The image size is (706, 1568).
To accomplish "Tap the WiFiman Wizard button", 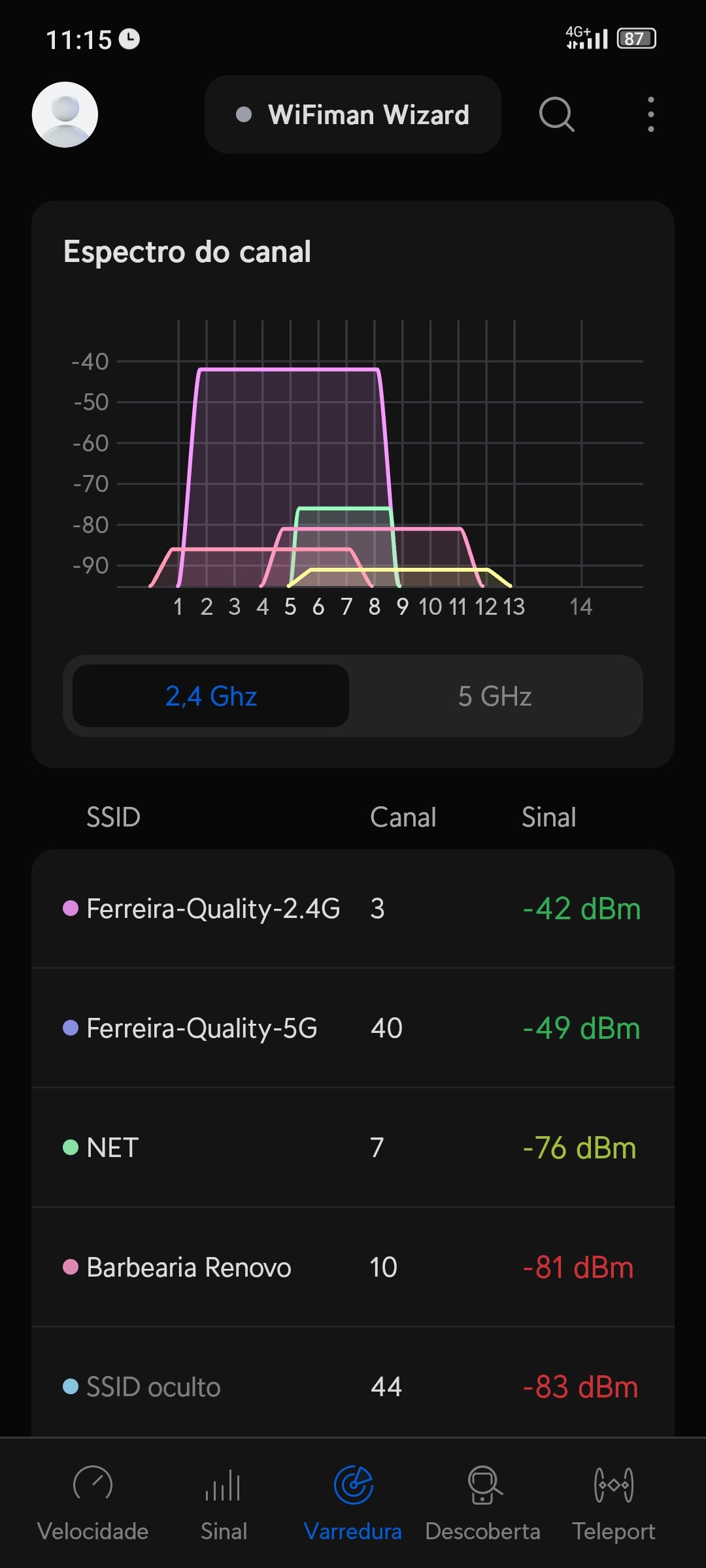I will (353, 114).
